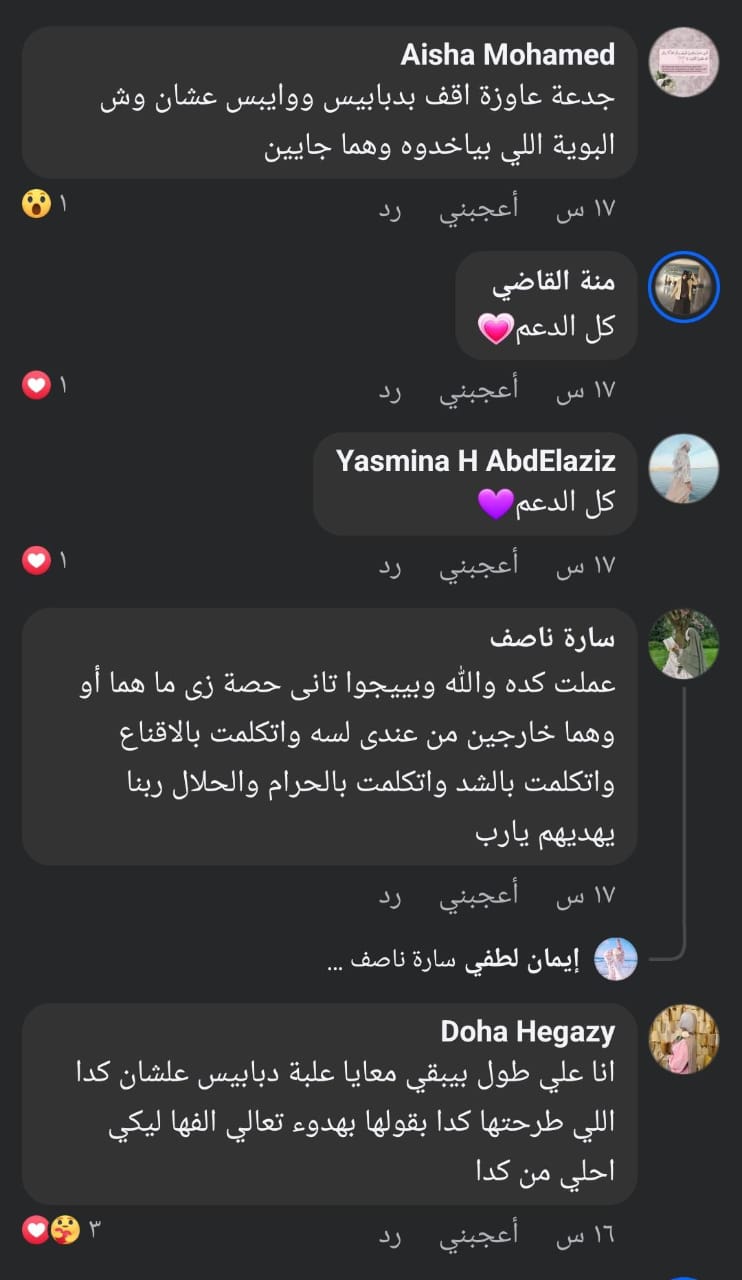Open Aisha Mohamed's profile picture

pos(684,62)
